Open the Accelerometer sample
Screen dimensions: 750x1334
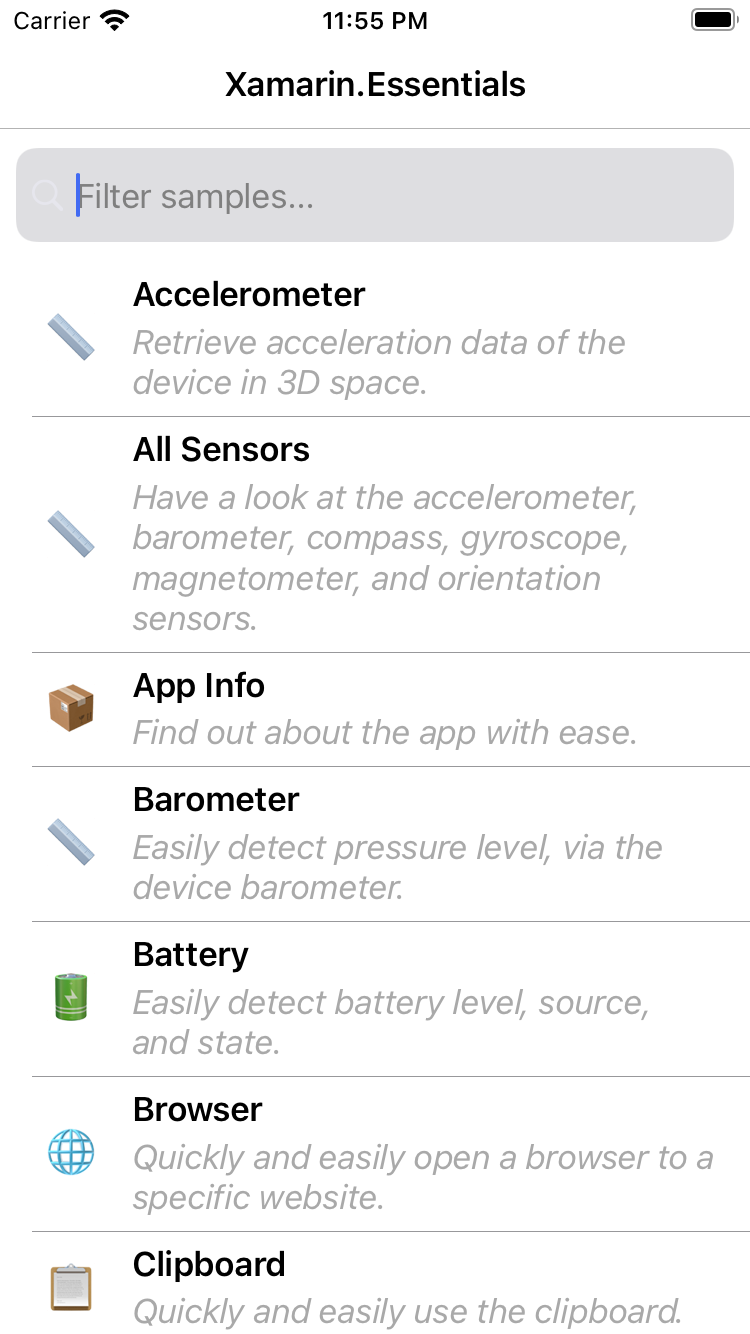[x=375, y=339]
